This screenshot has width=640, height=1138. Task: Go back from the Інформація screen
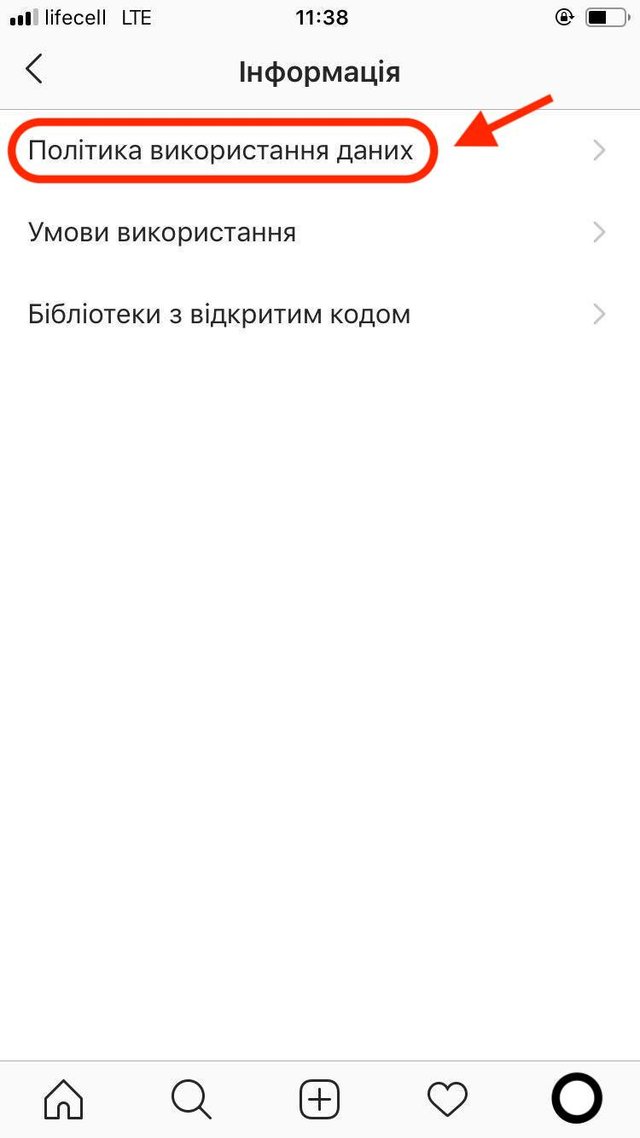point(35,70)
